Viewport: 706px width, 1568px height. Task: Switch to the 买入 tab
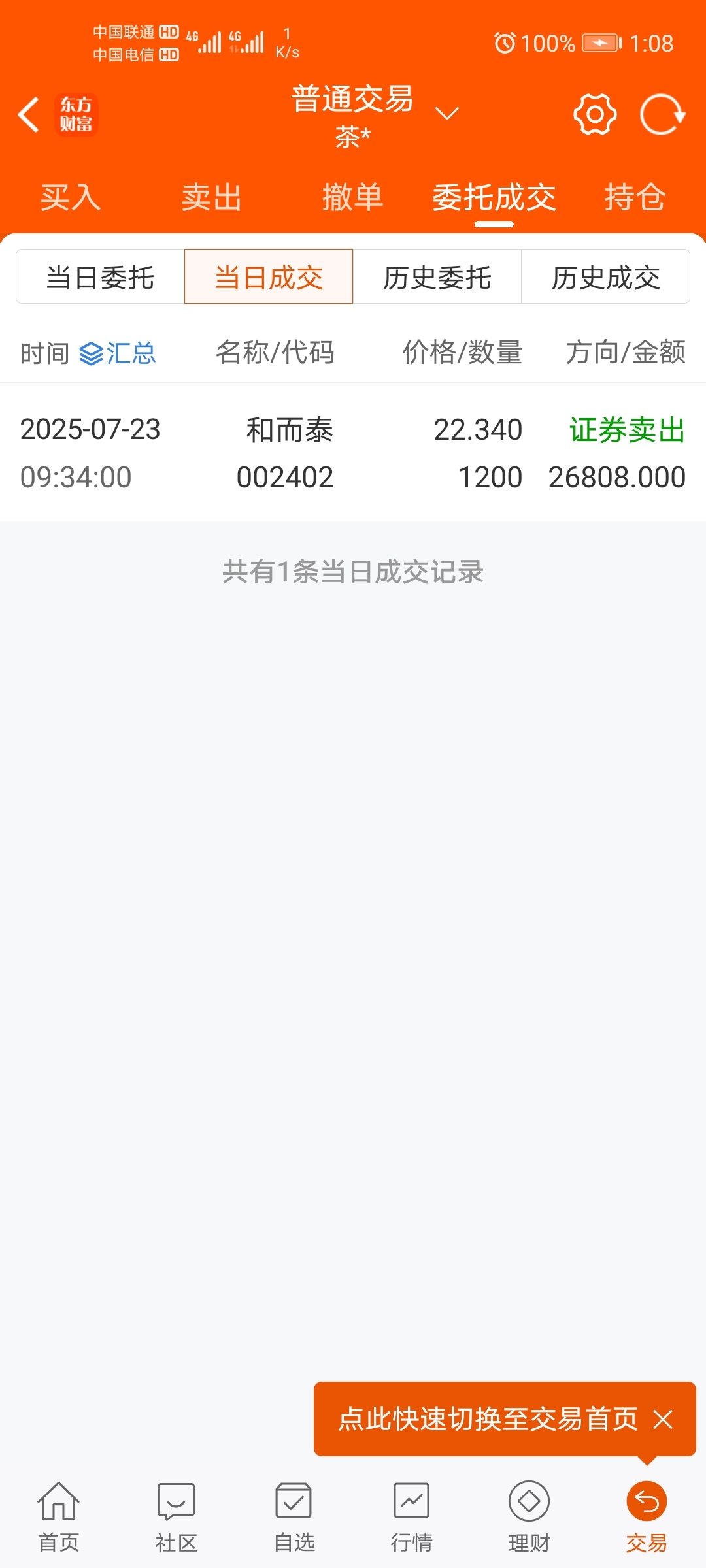click(71, 197)
